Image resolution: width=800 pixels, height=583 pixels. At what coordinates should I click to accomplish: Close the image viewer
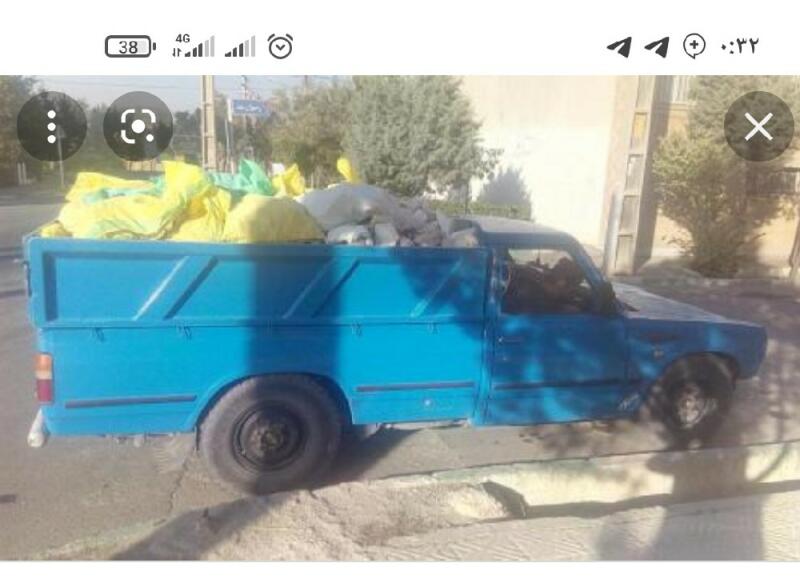(x=758, y=126)
